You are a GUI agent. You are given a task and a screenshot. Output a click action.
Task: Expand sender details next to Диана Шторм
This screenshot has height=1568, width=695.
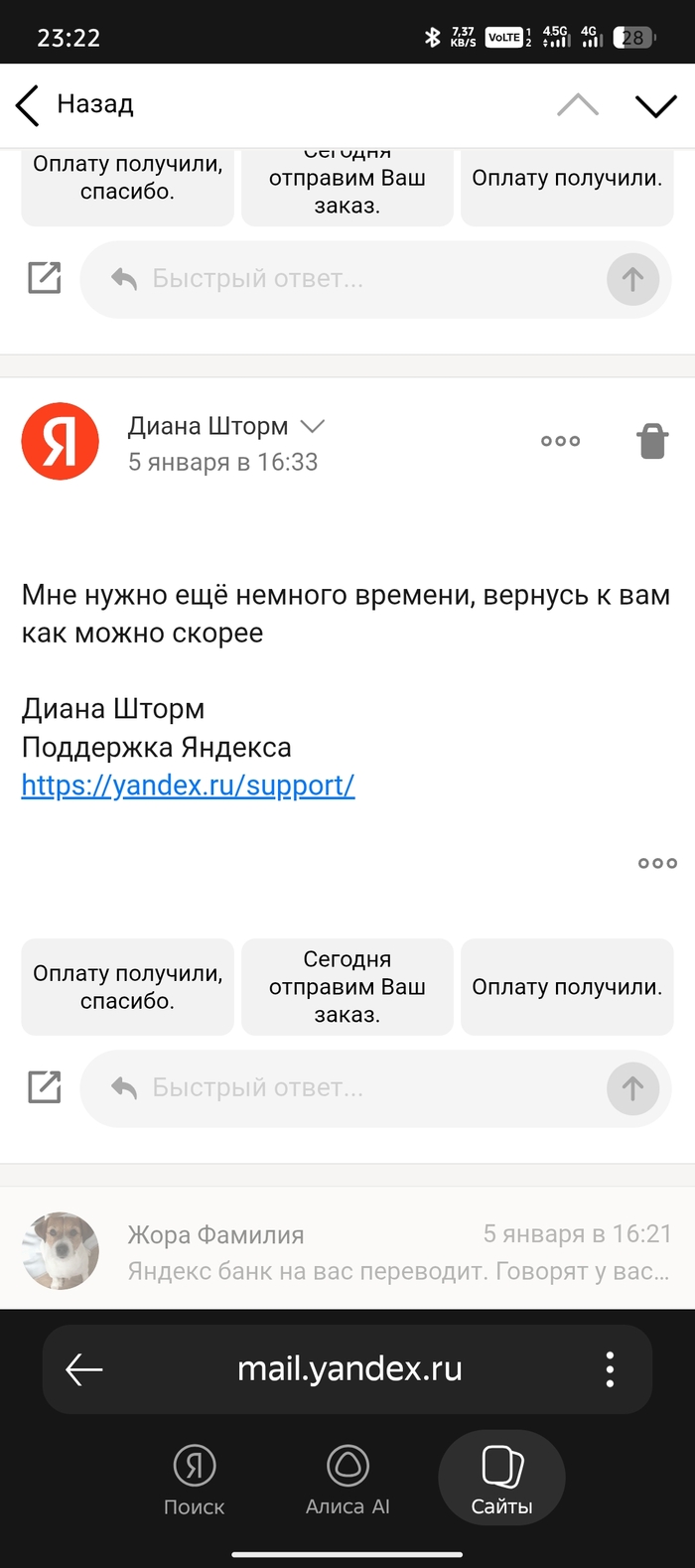click(313, 427)
